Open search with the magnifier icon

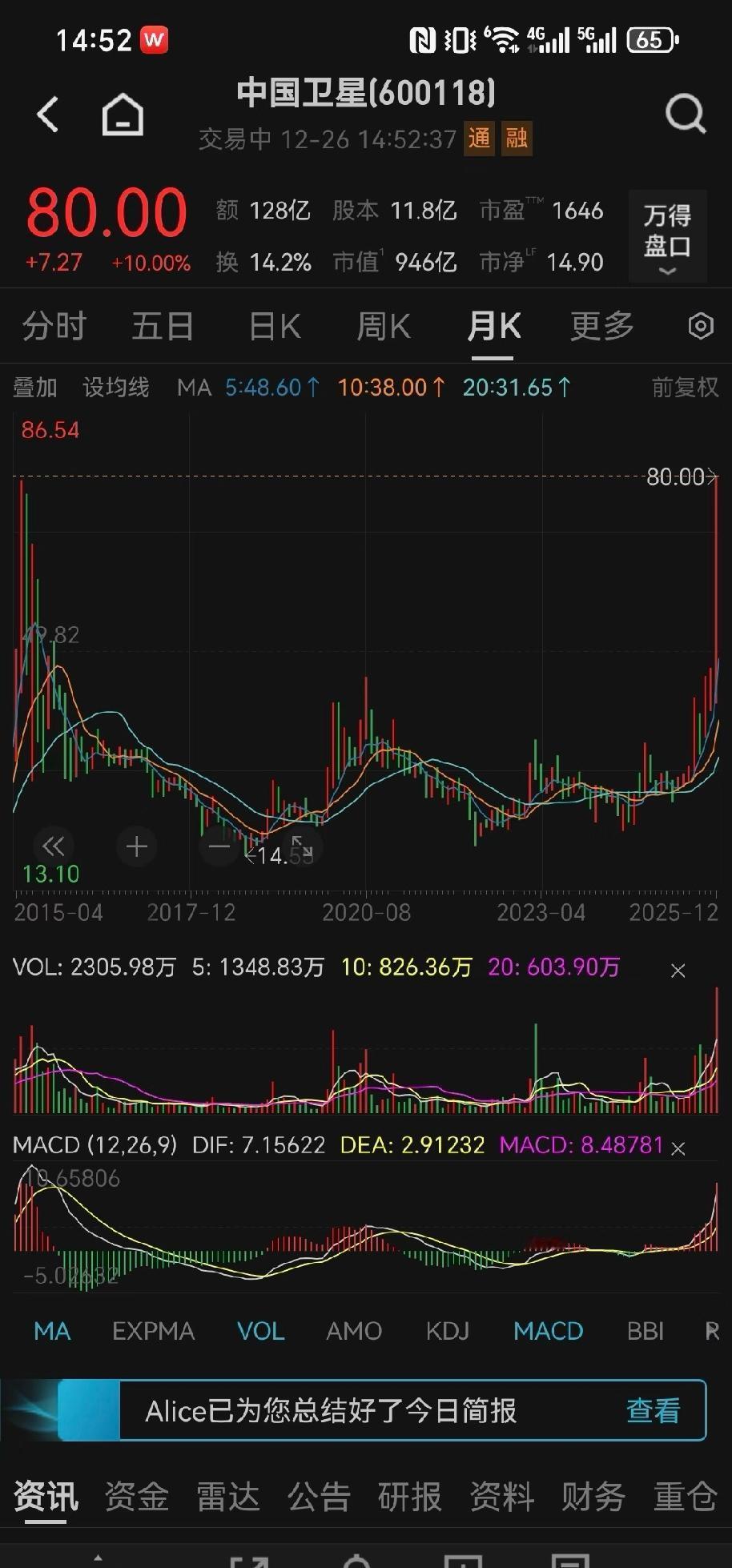(686, 114)
